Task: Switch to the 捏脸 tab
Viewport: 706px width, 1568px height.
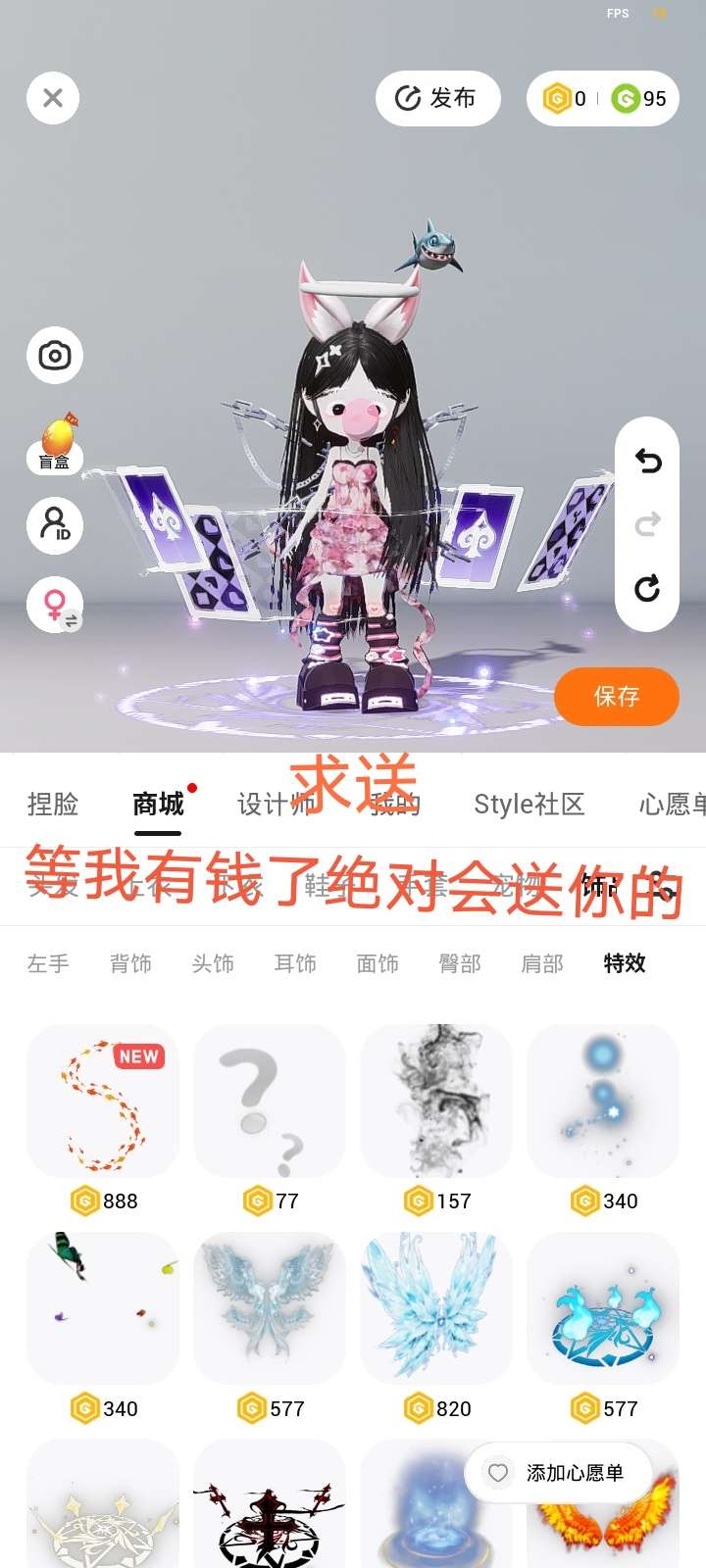Action: click(53, 805)
